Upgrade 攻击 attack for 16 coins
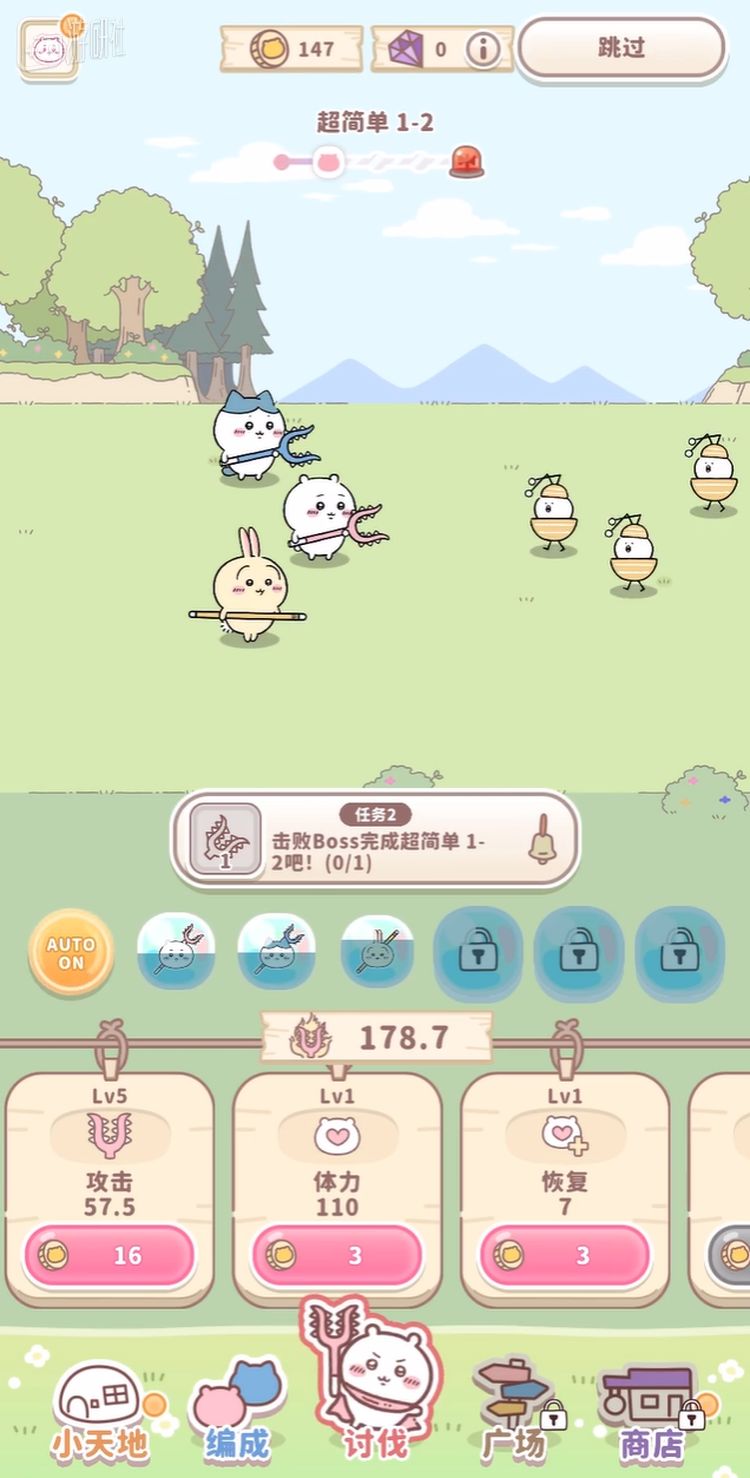 (110, 1253)
